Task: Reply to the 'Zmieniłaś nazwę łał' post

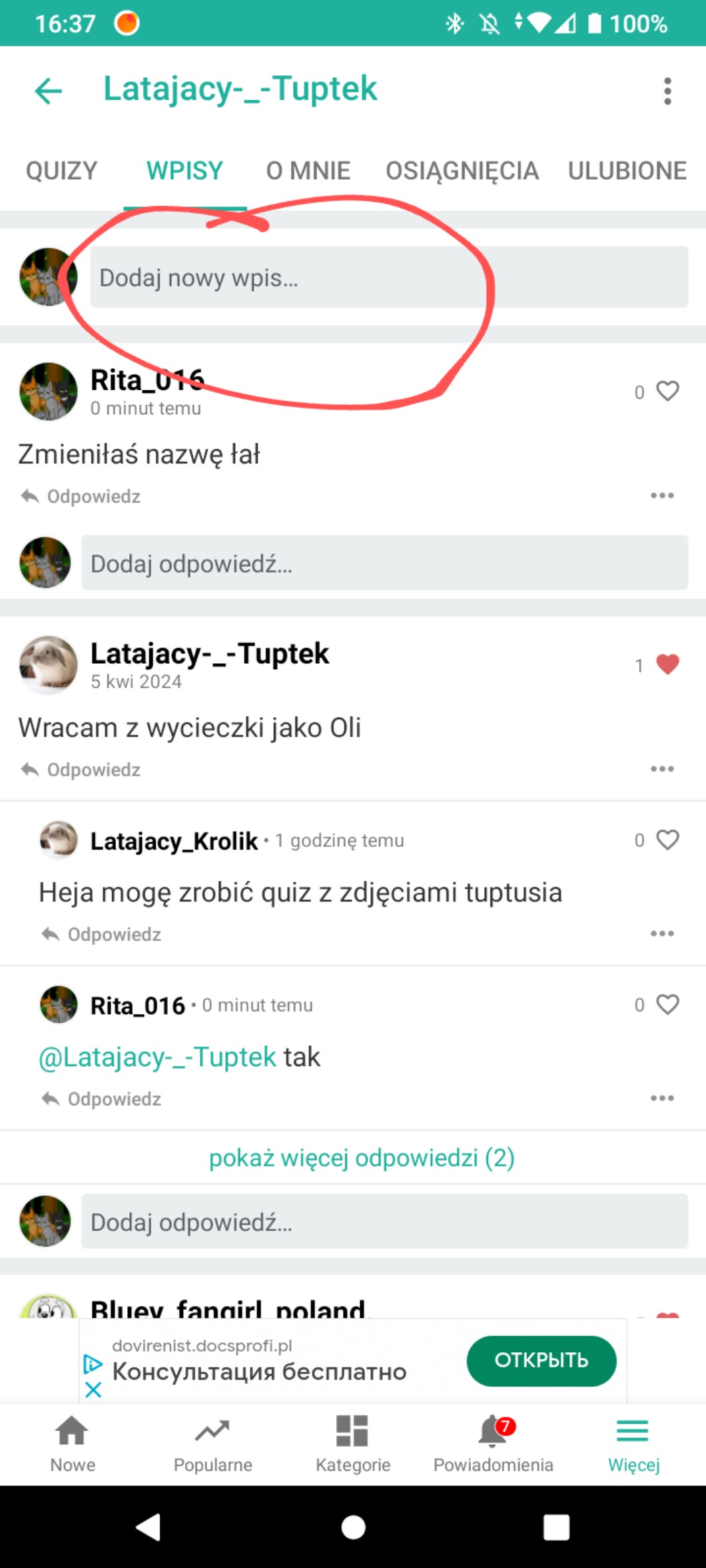Action: 81,497
